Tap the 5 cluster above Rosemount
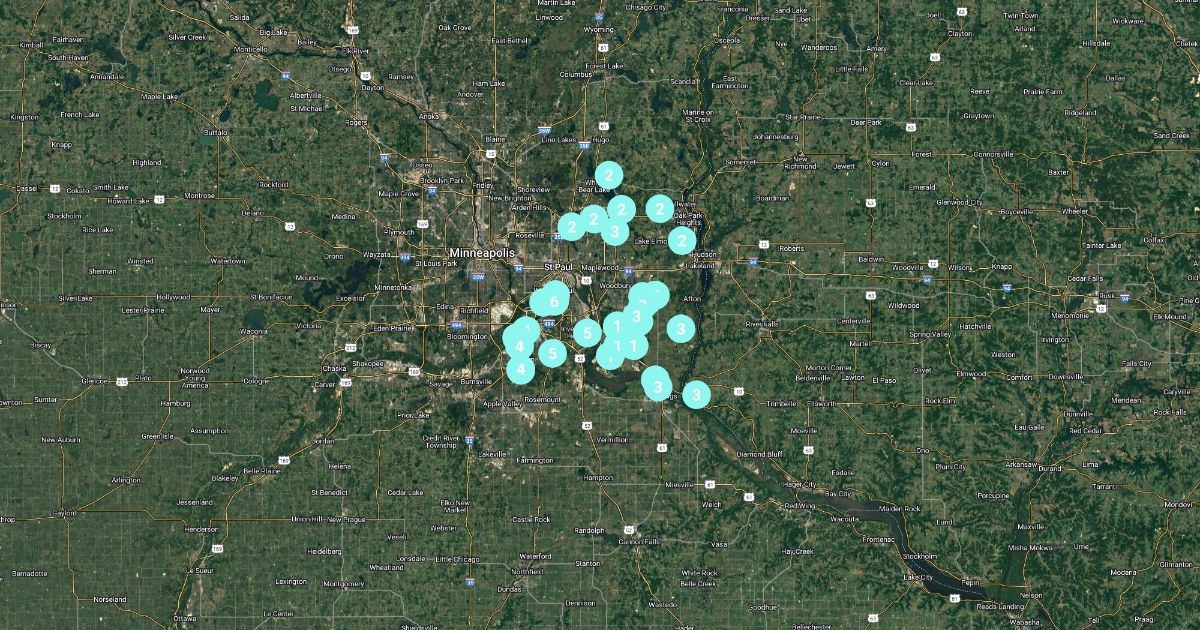Image resolution: width=1200 pixels, height=630 pixels. [552, 352]
